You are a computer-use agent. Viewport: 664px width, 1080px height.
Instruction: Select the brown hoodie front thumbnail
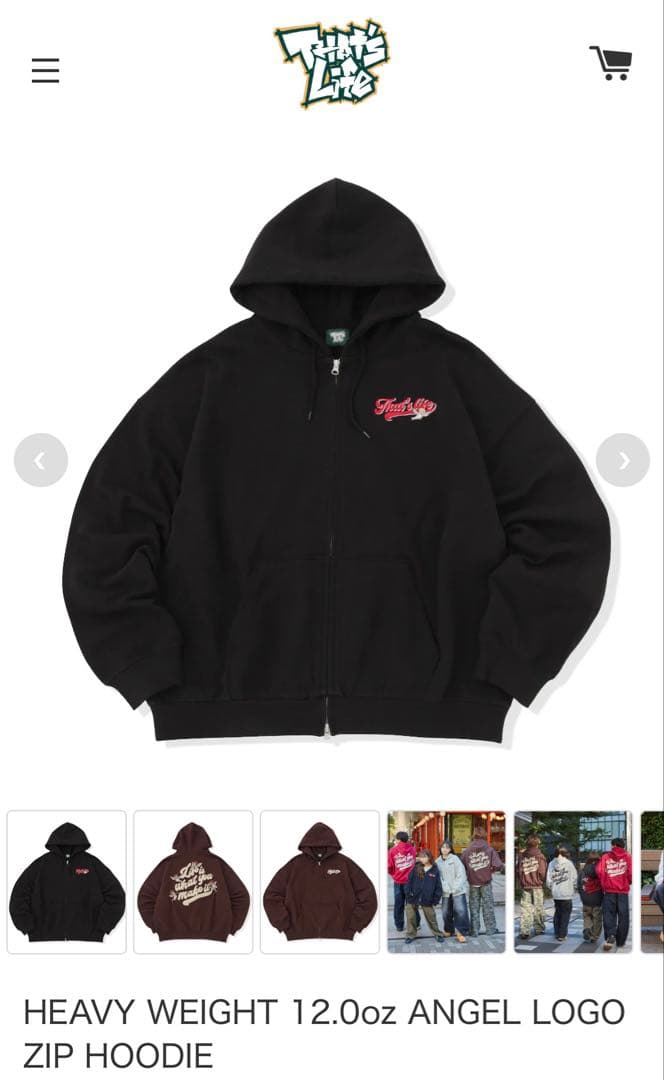click(x=320, y=882)
